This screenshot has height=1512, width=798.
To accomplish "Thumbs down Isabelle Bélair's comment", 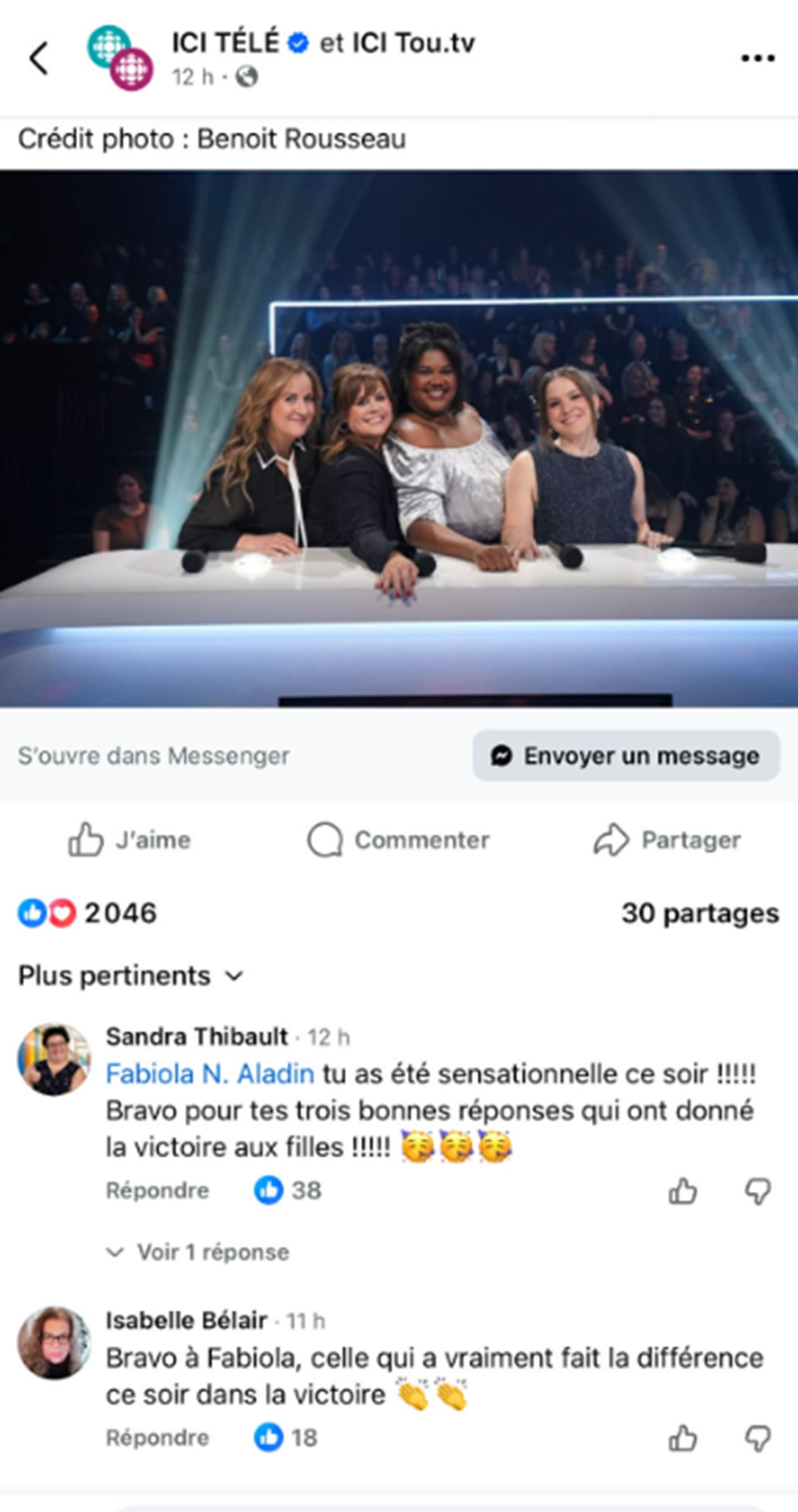I will [757, 1438].
